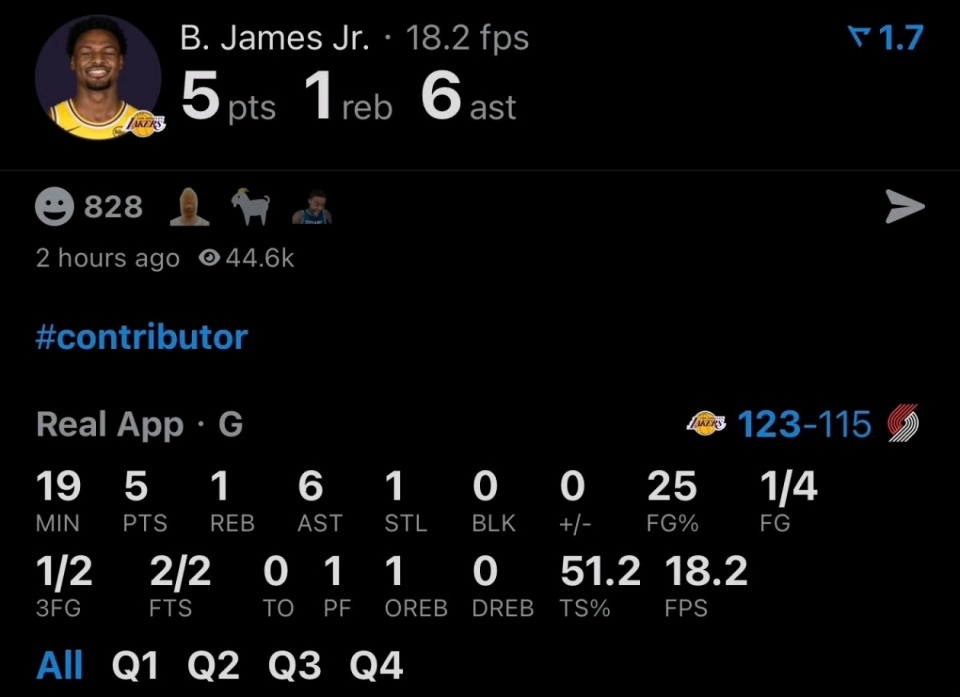Switch to the Q1 stats tab
This screenshot has height=697, width=960.
pyautogui.click(x=135, y=666)
